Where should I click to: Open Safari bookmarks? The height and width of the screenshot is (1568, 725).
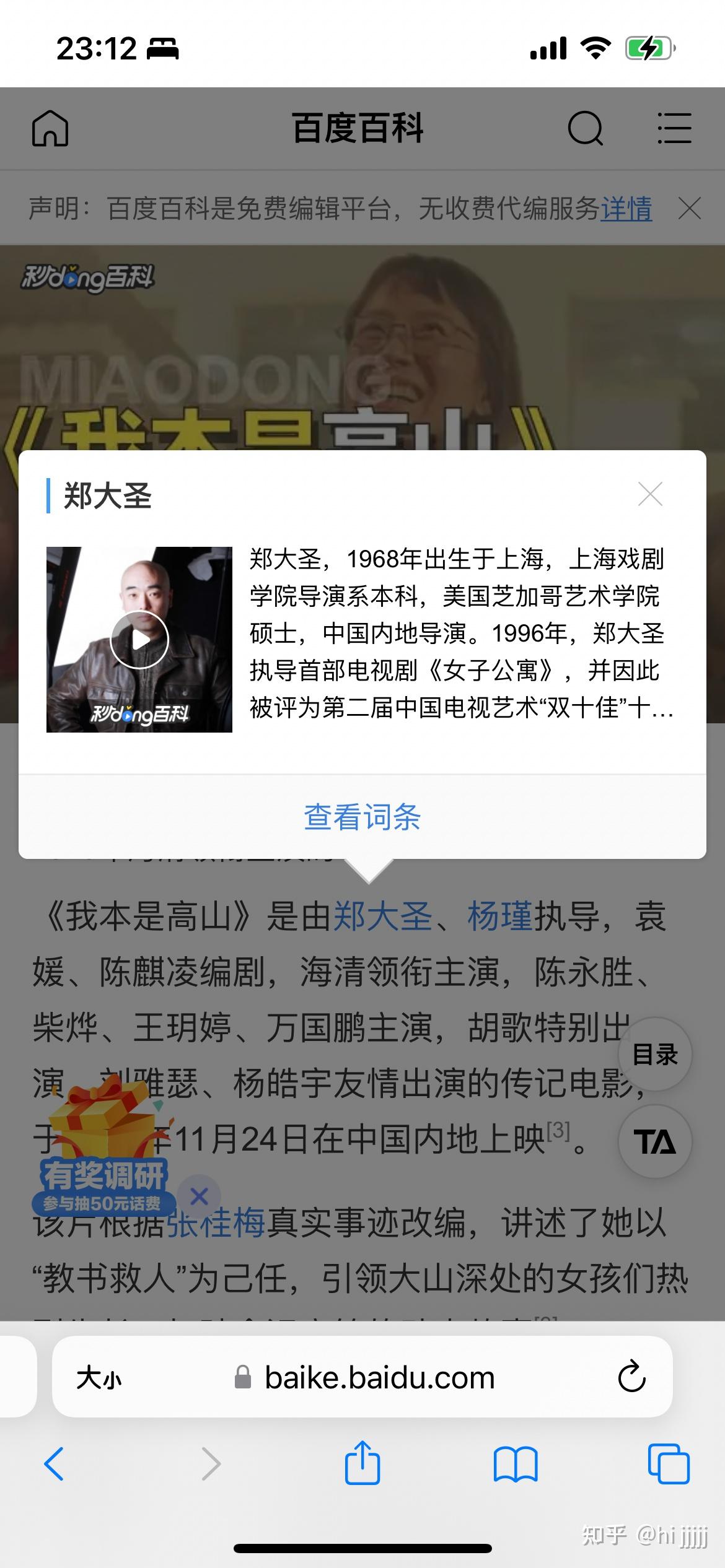pyautogui.click(x=516, y=1464)
